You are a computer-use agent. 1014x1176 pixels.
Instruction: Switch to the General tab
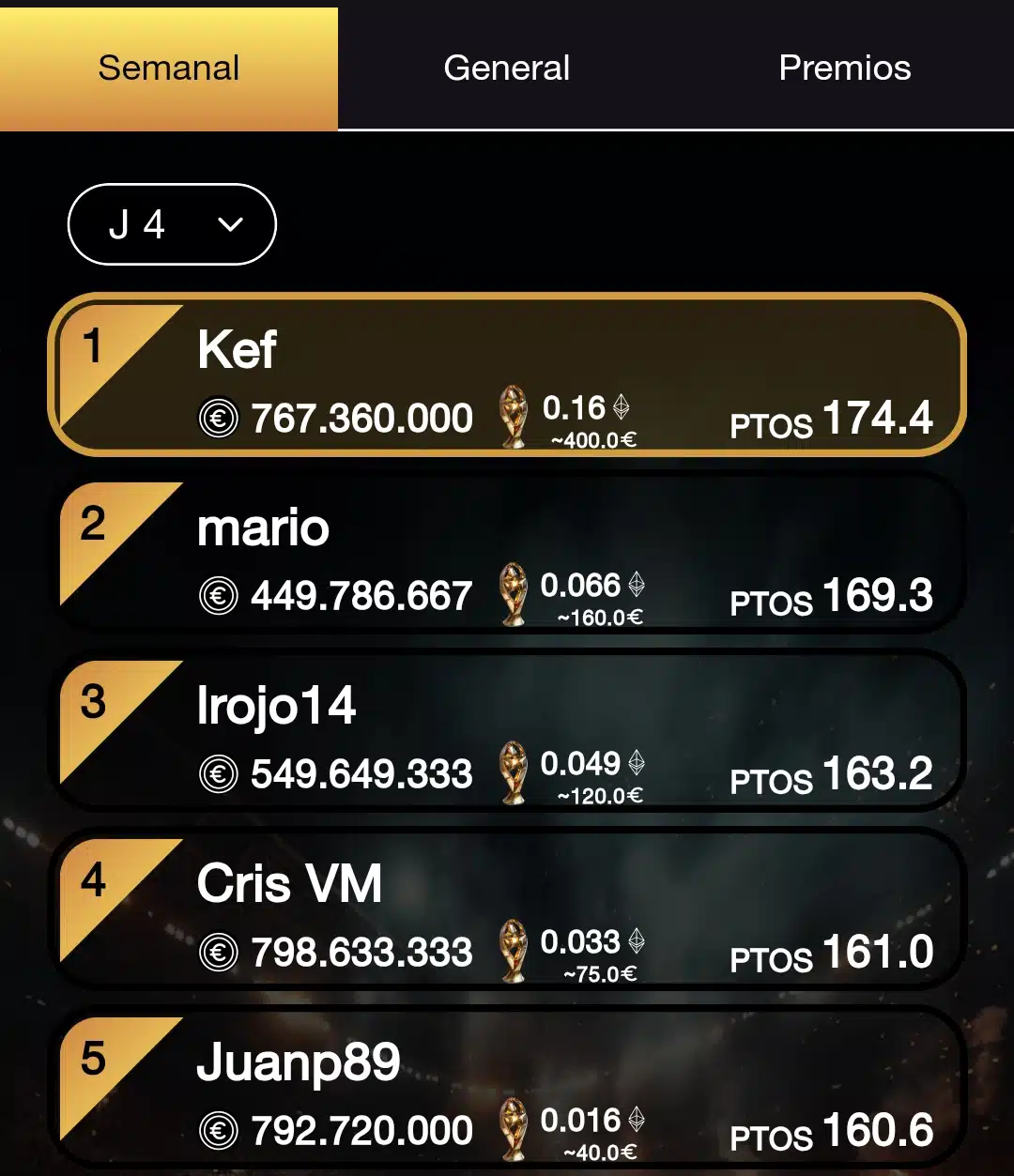point(507,68)
